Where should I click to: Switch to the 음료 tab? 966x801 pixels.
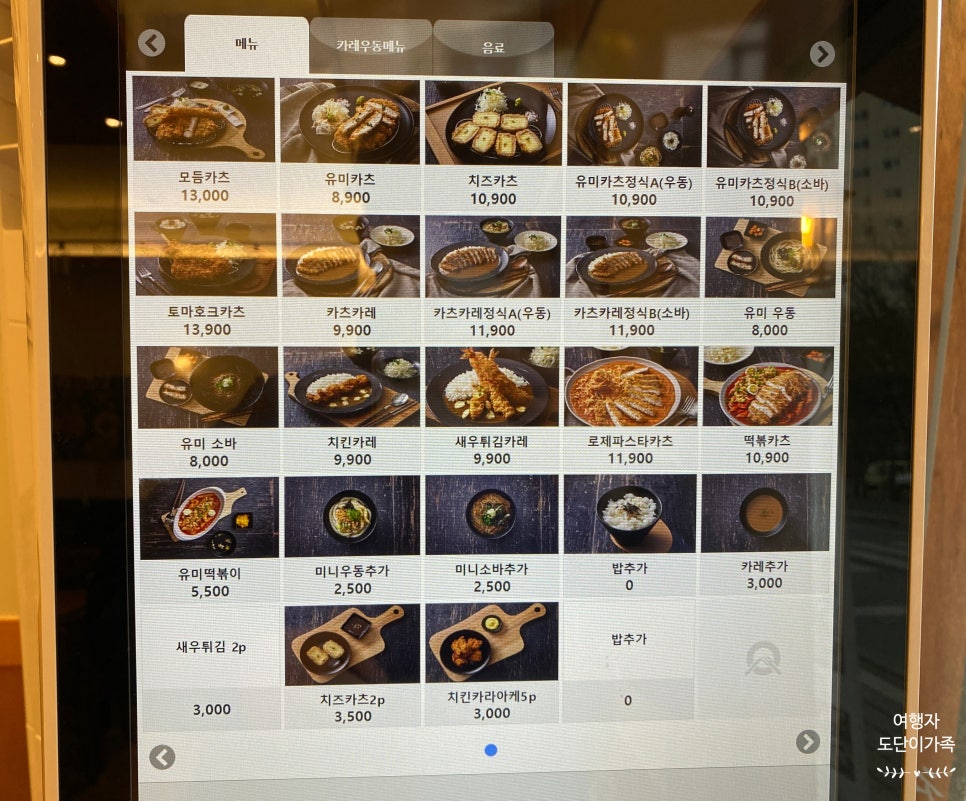493,47
